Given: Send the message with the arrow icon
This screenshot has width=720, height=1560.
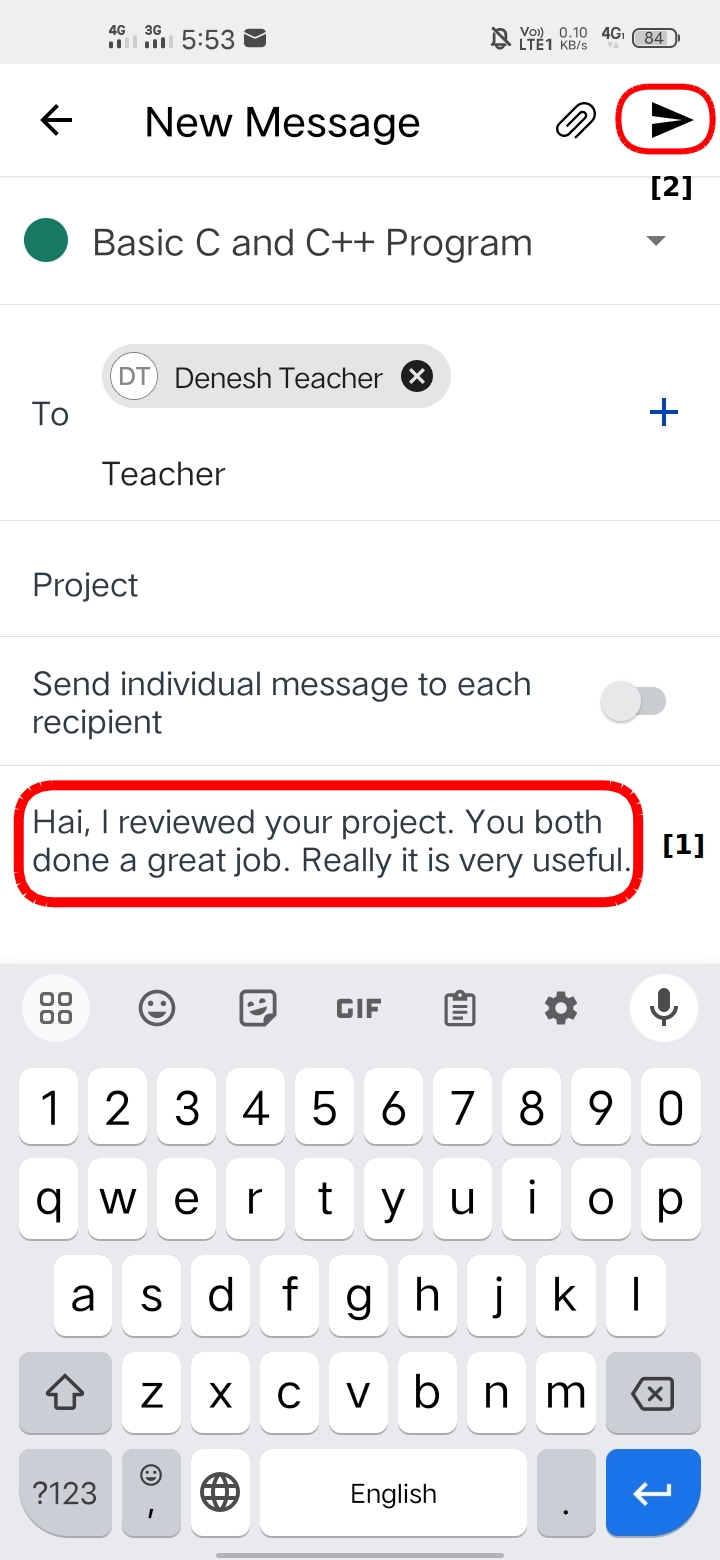Looking at the screenshot, I should click(x=670, y=121).
